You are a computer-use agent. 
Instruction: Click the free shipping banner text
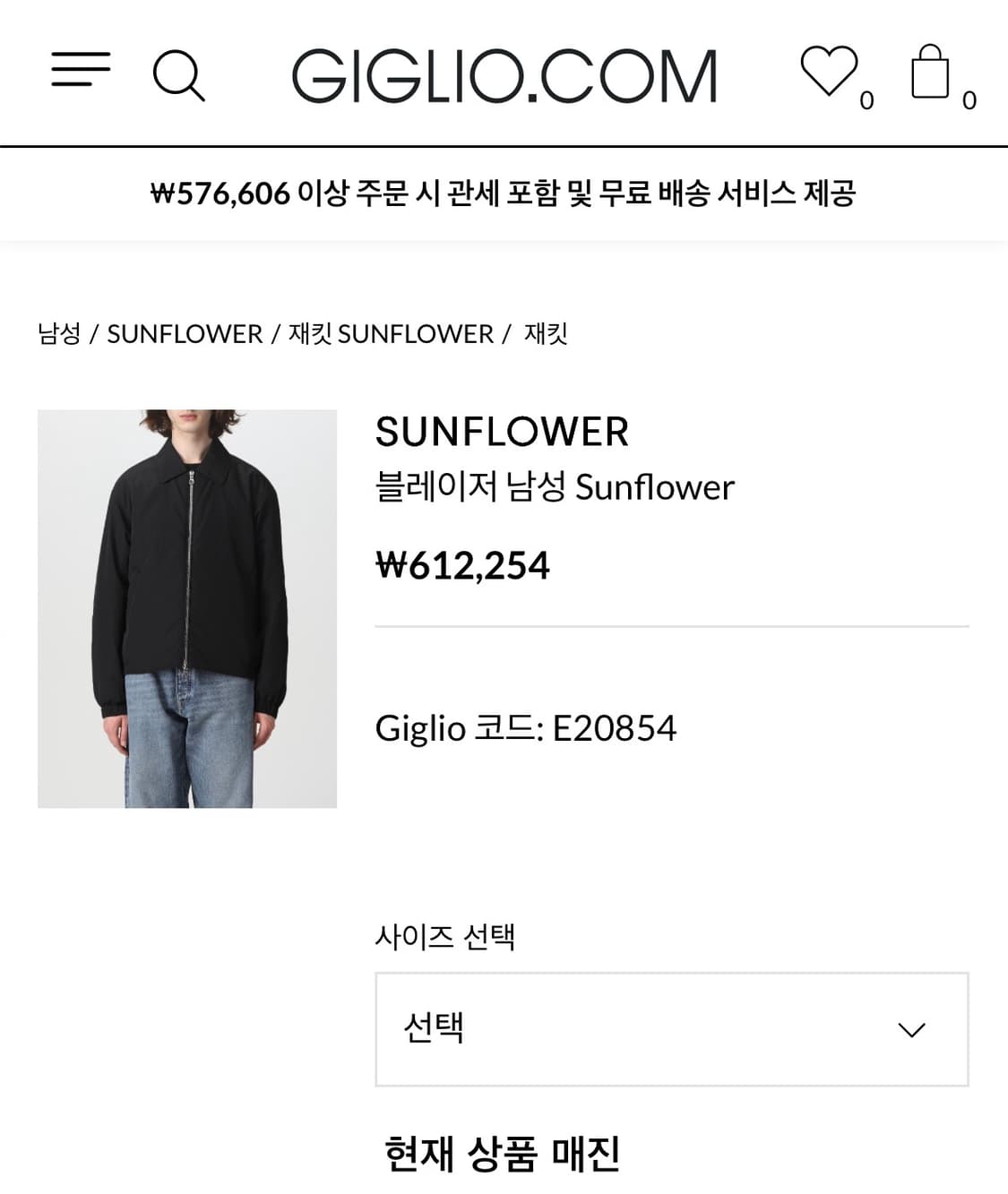(504, 192)
